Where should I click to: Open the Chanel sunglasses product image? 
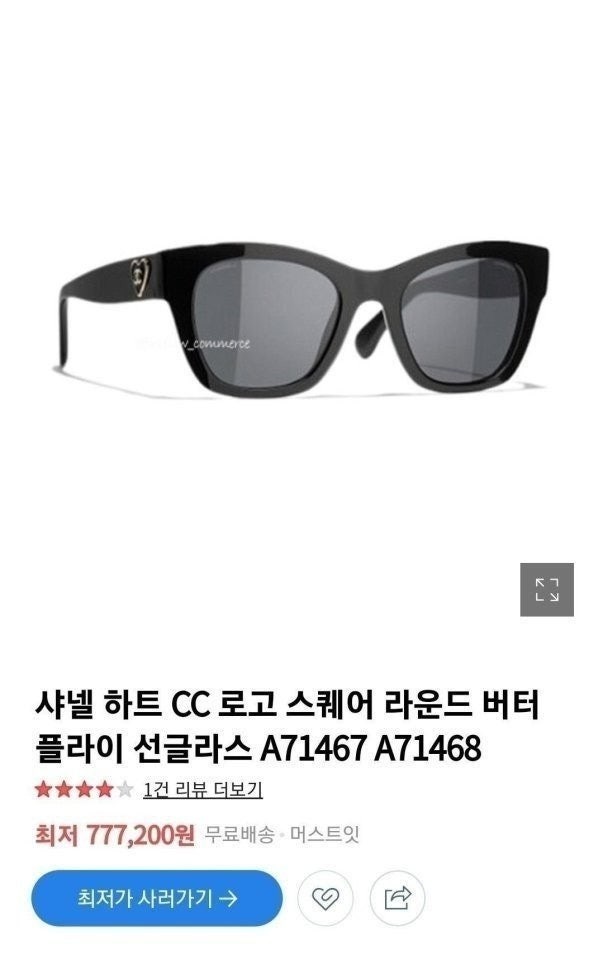point(301,320)
